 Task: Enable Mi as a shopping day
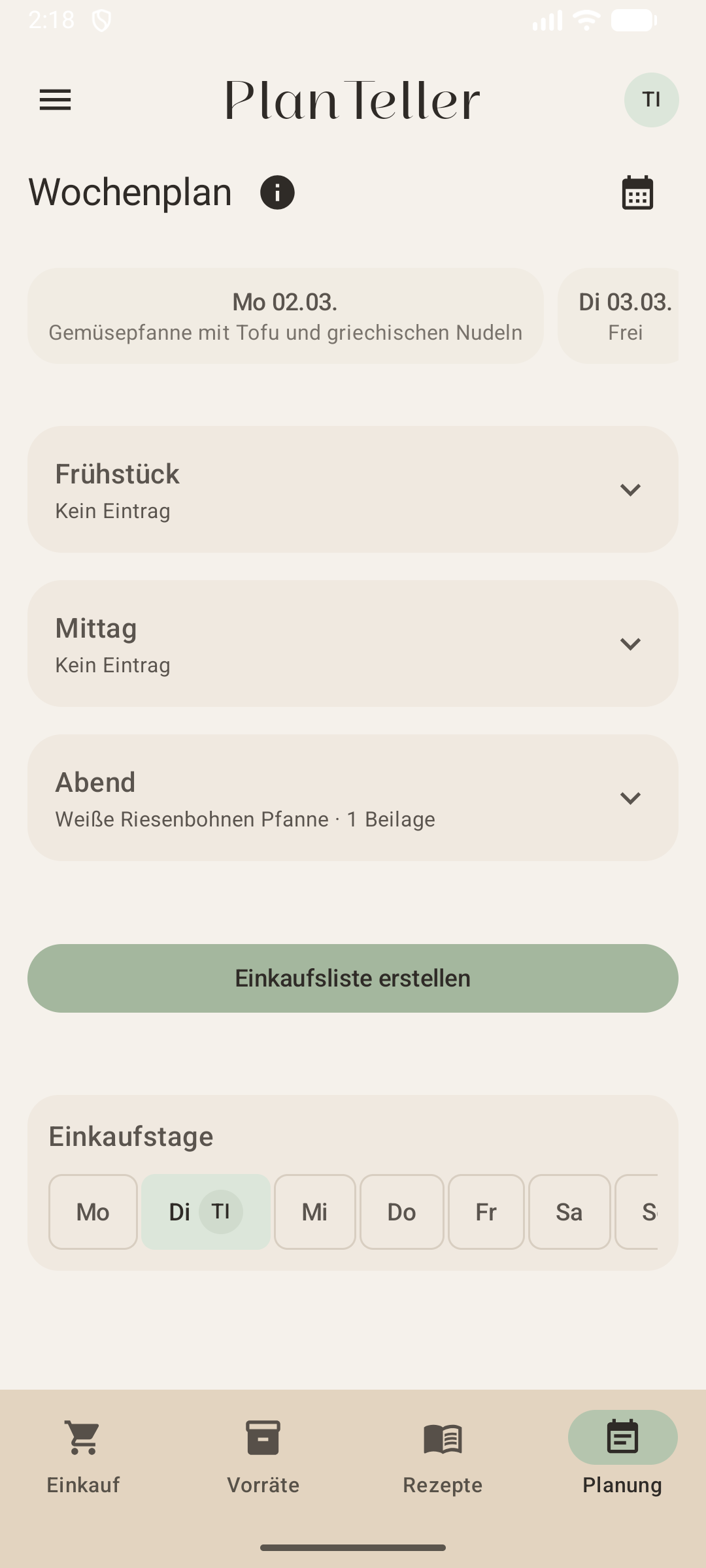coord(314,1212)
